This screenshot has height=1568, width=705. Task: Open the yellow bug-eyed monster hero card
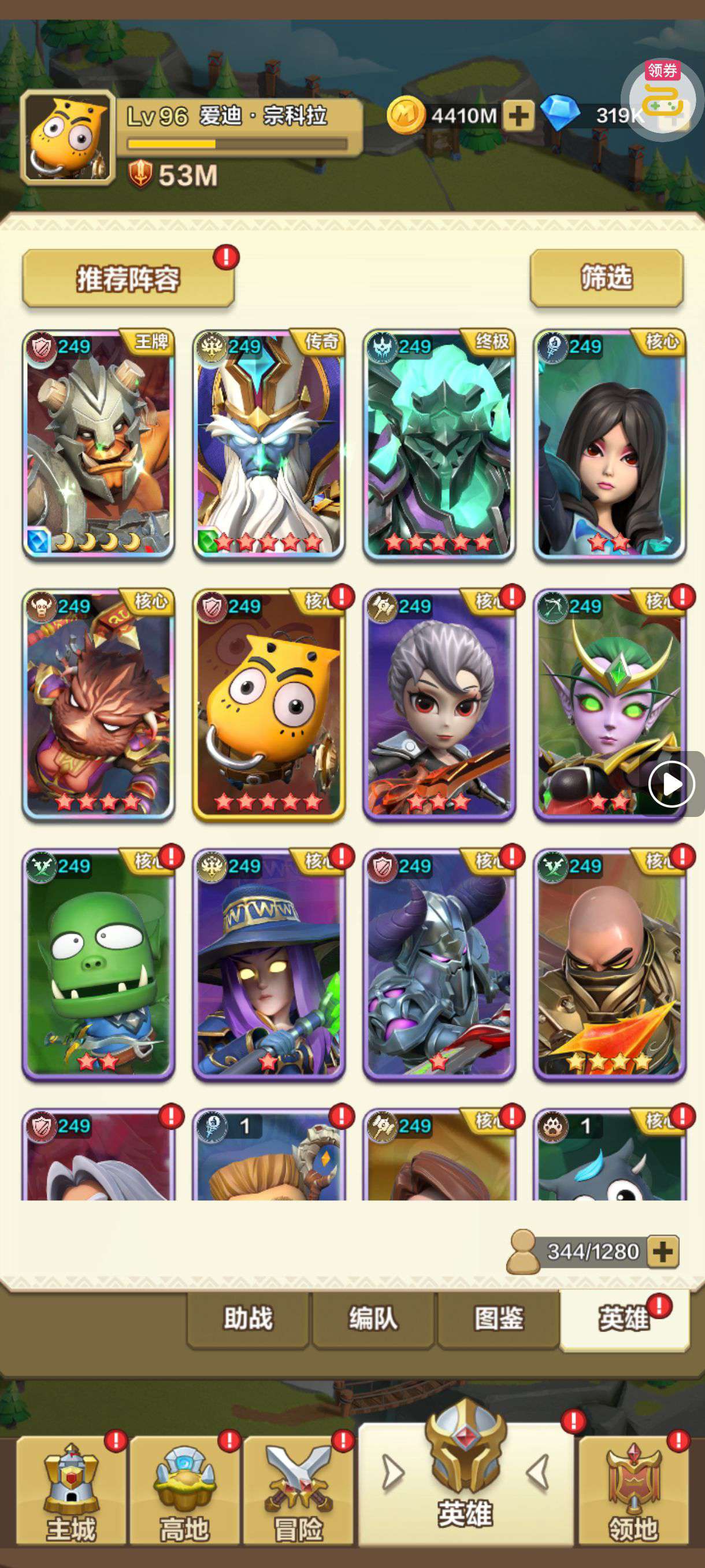point(268,705)
